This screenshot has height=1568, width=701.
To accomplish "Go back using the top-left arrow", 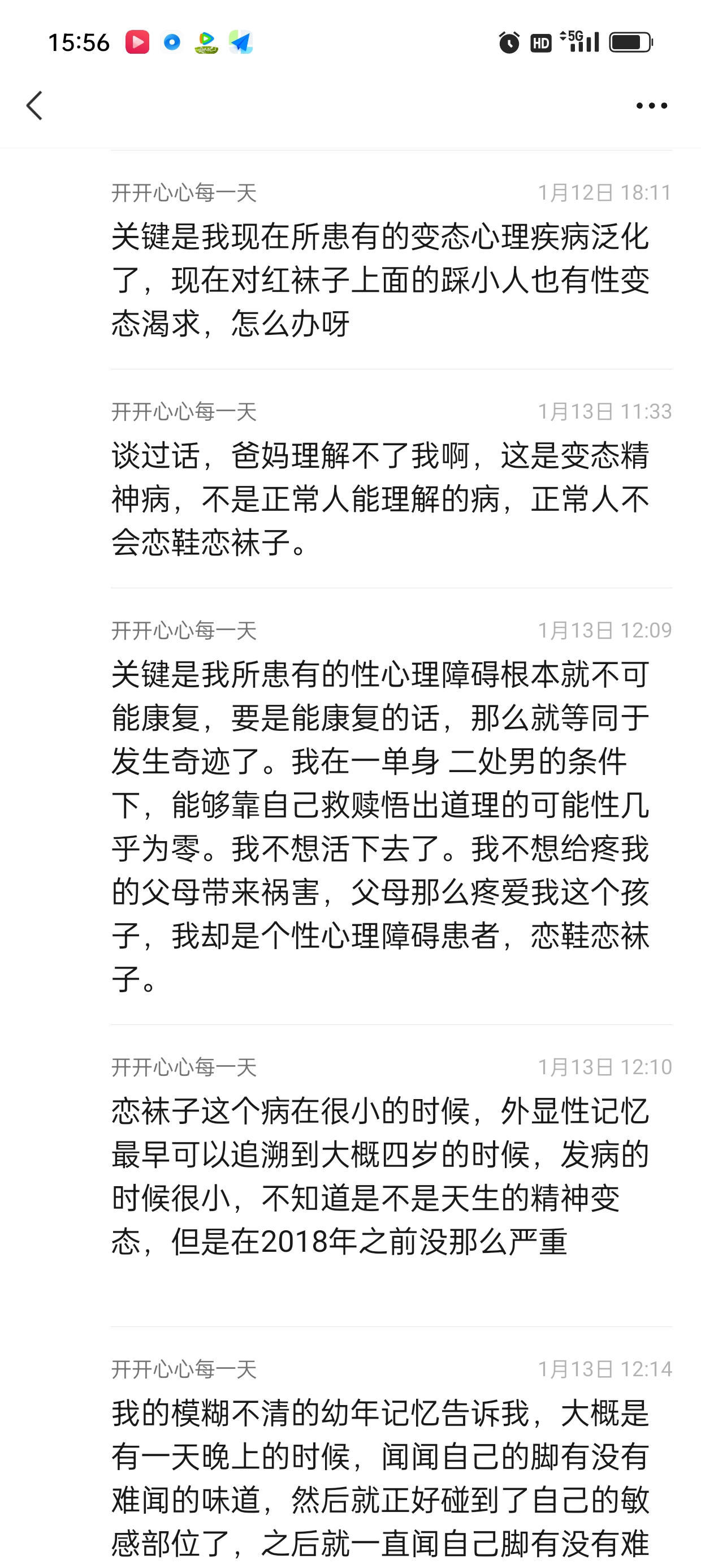I will click(x=34, y=106).
